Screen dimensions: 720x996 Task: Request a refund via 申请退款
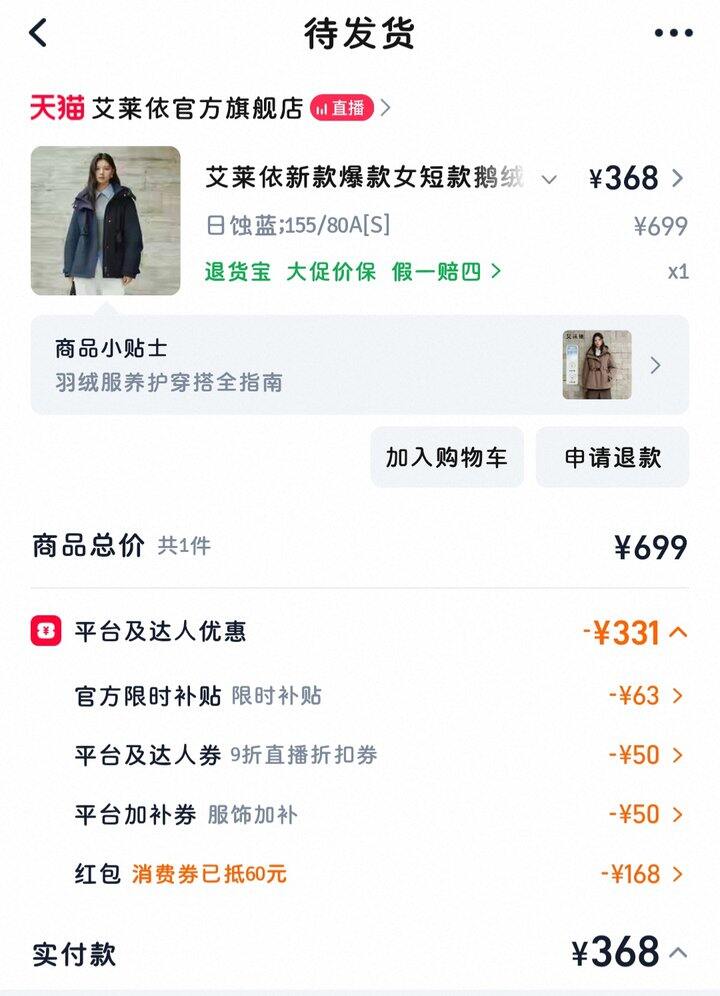[612, 457]
